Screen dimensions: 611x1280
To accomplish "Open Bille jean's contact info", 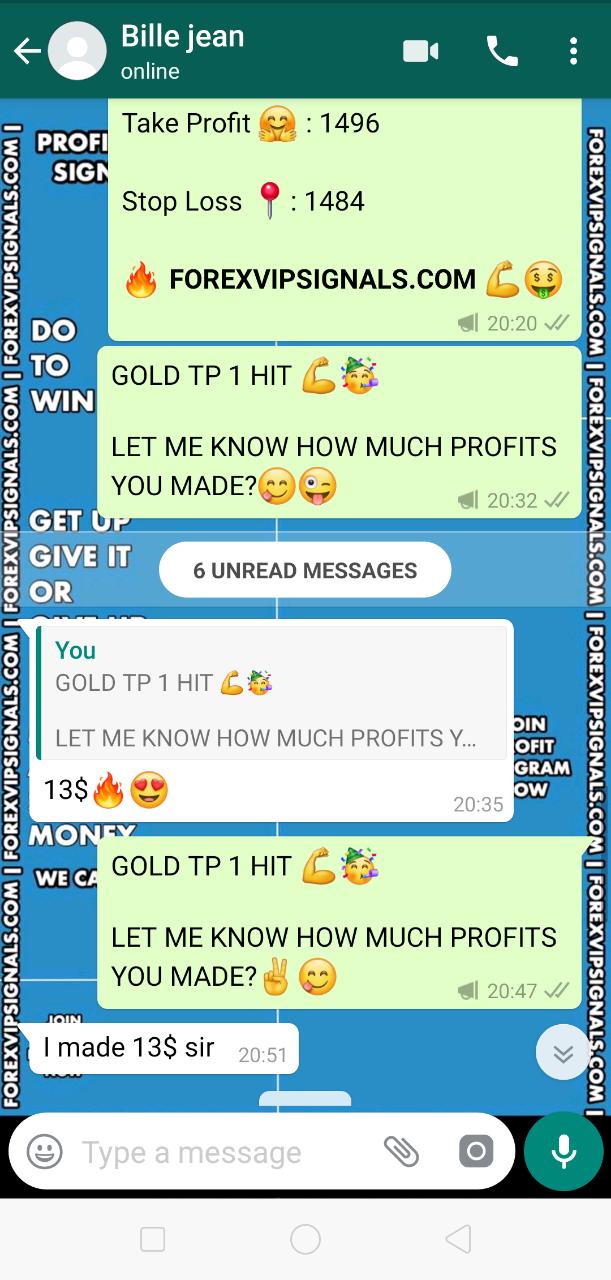I will tap(182, 51).
